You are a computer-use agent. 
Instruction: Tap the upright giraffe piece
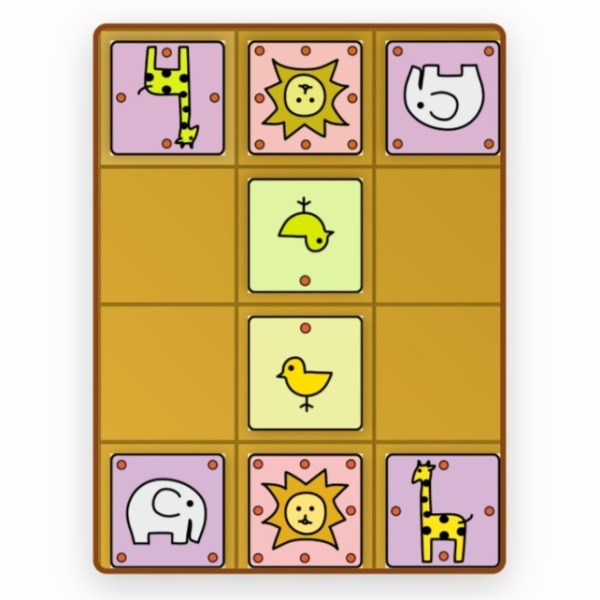(442, 510)
